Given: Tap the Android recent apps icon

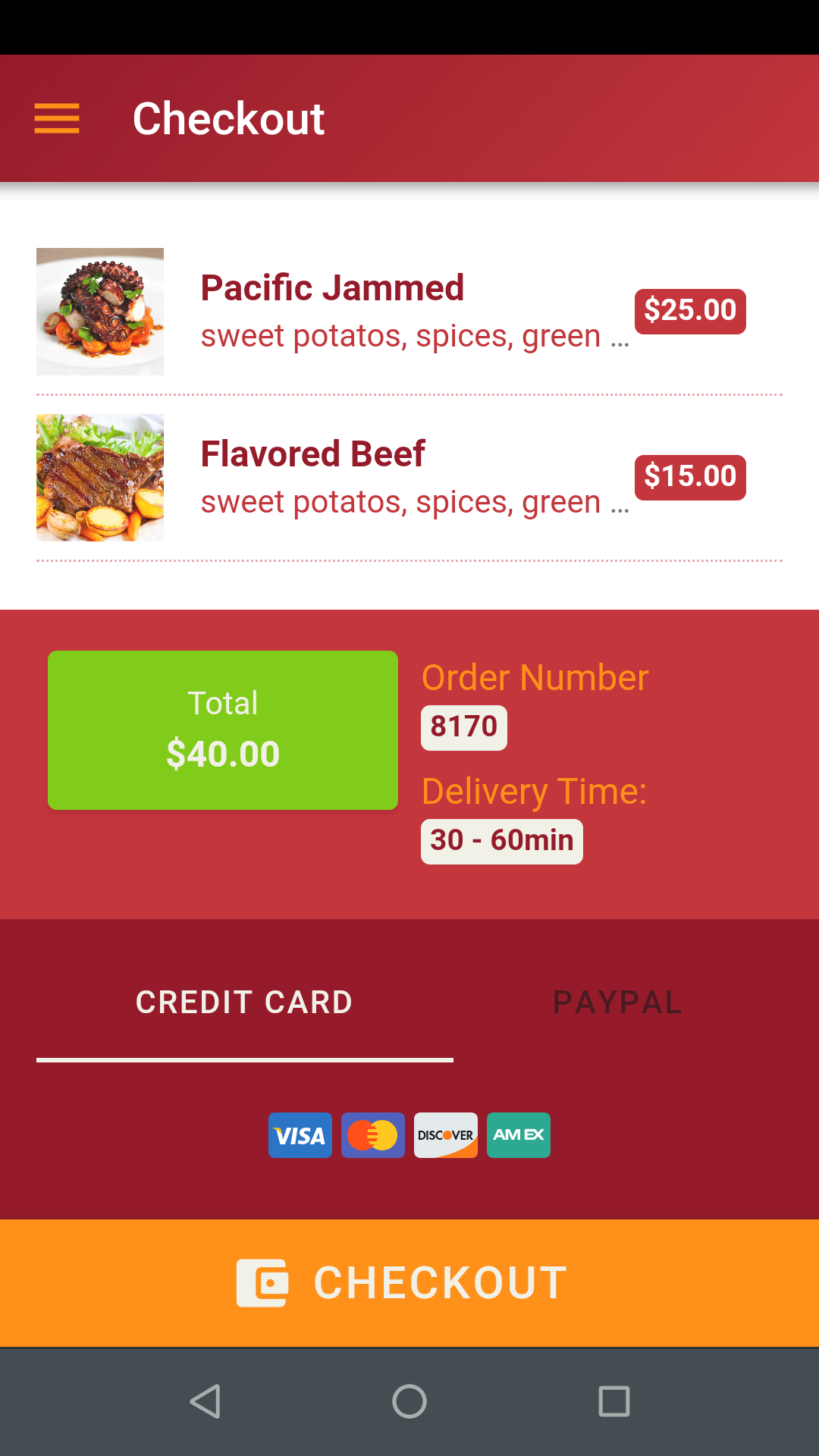Looking at the screenshot, I should [x=616, y=1401].
